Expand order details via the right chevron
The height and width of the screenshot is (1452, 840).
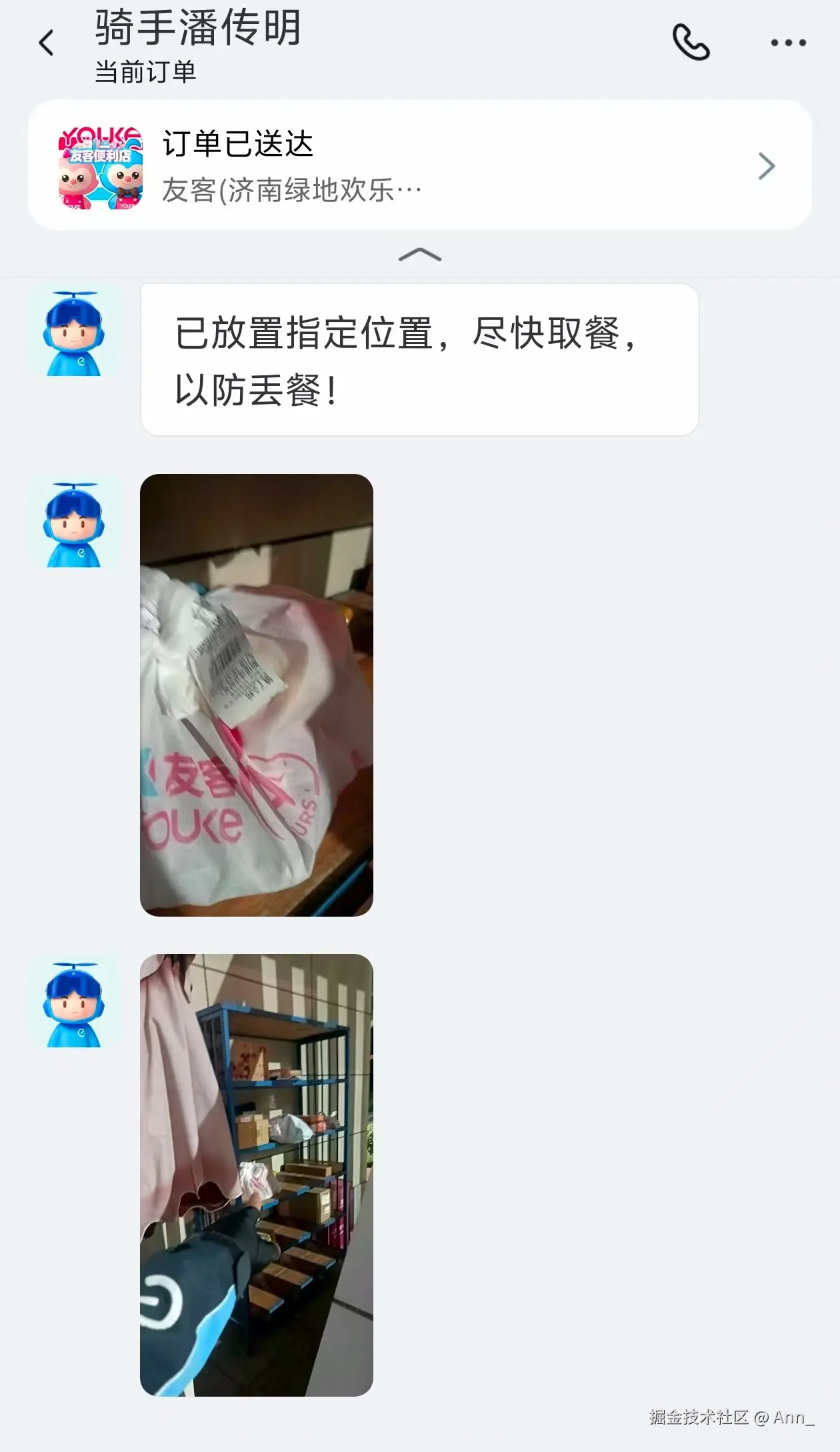765,166
